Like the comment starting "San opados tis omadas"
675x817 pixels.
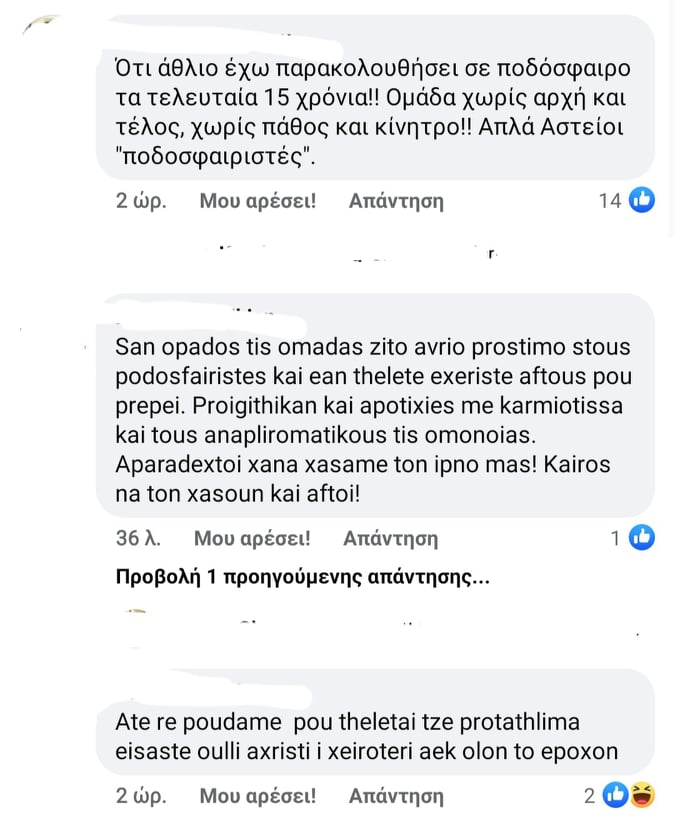coord(252,538)
